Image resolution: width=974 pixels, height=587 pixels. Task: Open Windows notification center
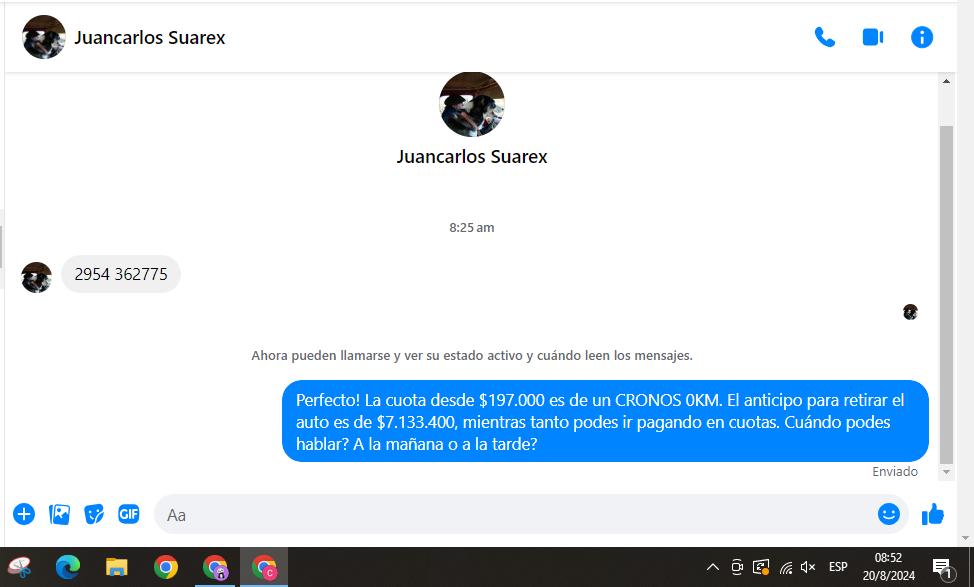[x=942, y=567]
